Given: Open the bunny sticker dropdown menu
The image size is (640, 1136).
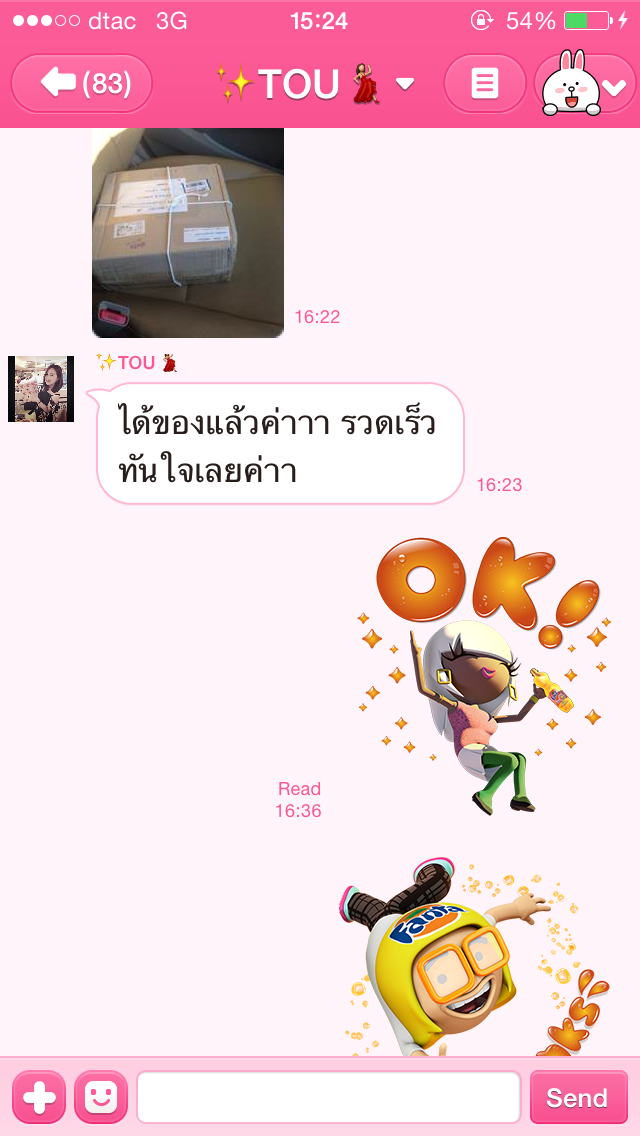Looking at the screenshot, I should click(586, 84).
